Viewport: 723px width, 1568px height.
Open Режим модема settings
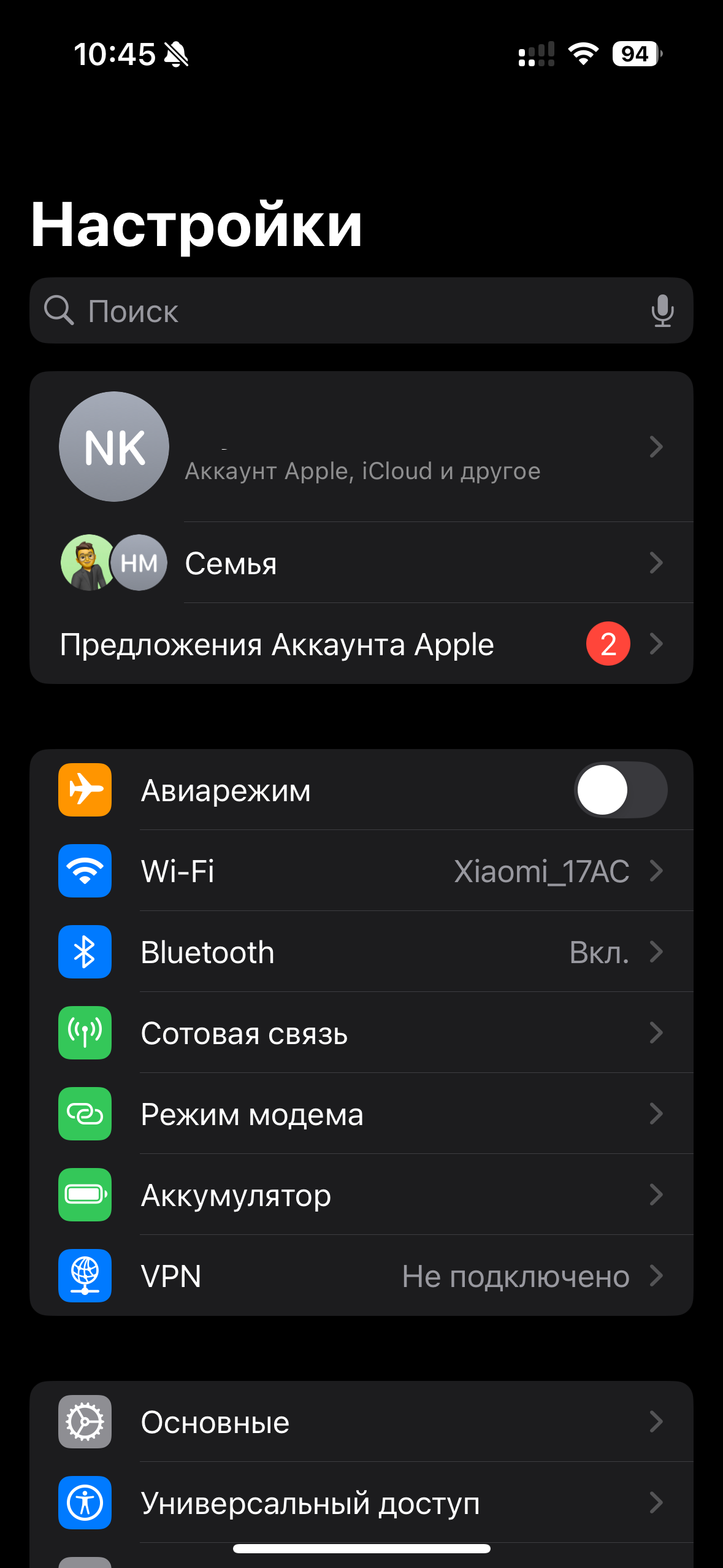tap(361, 1114)
